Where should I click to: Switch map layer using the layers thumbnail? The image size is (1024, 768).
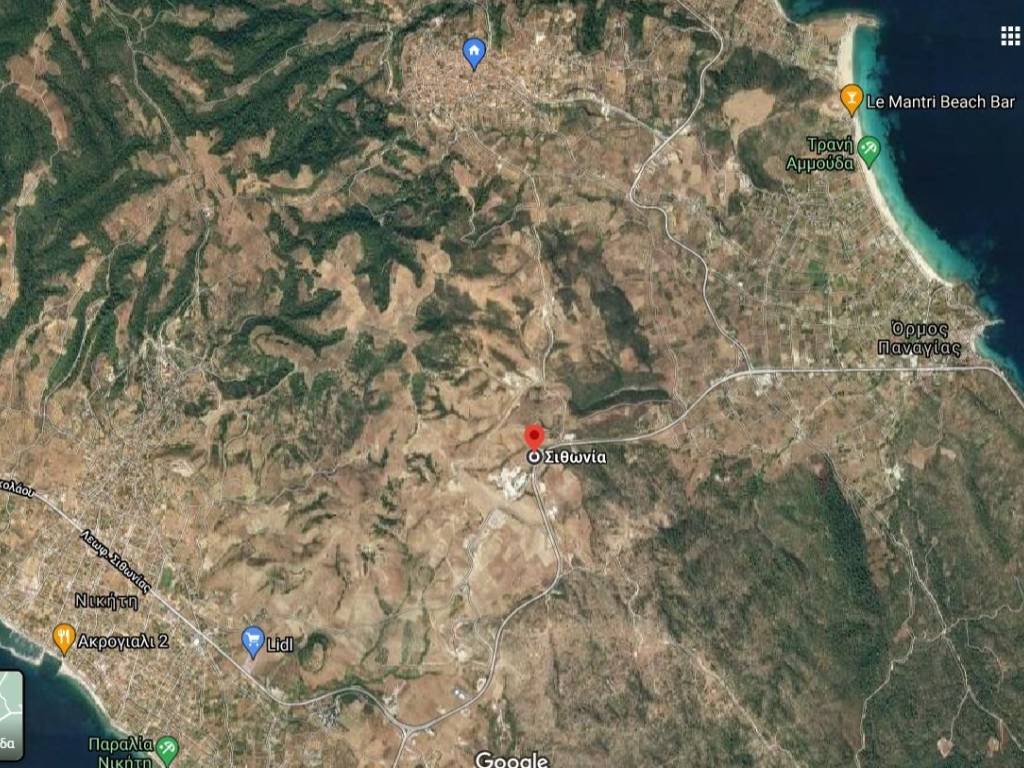pyautogui.click(x=11, y=716)
